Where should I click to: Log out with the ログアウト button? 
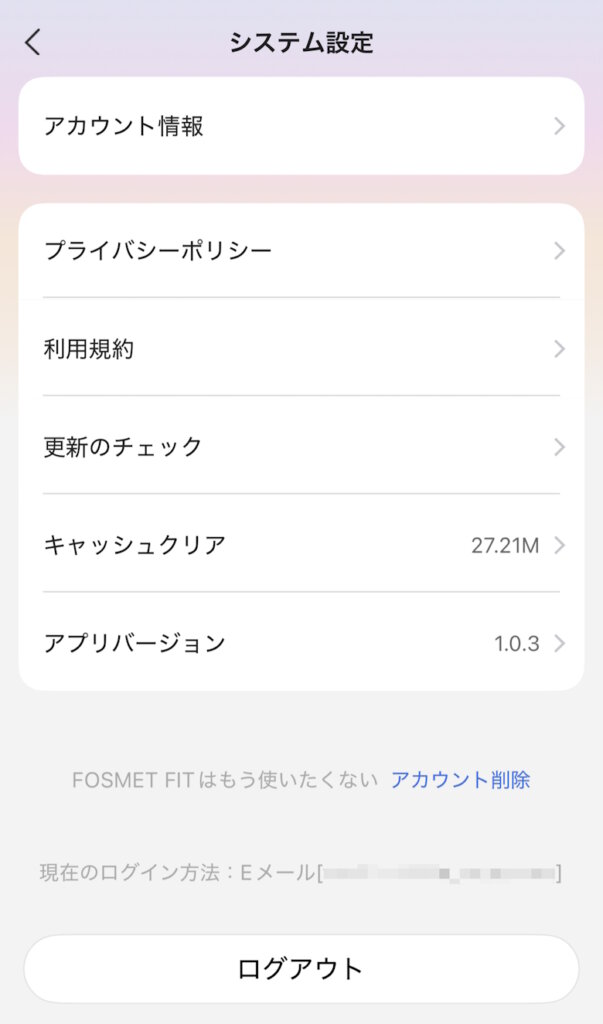pos(301,968)
